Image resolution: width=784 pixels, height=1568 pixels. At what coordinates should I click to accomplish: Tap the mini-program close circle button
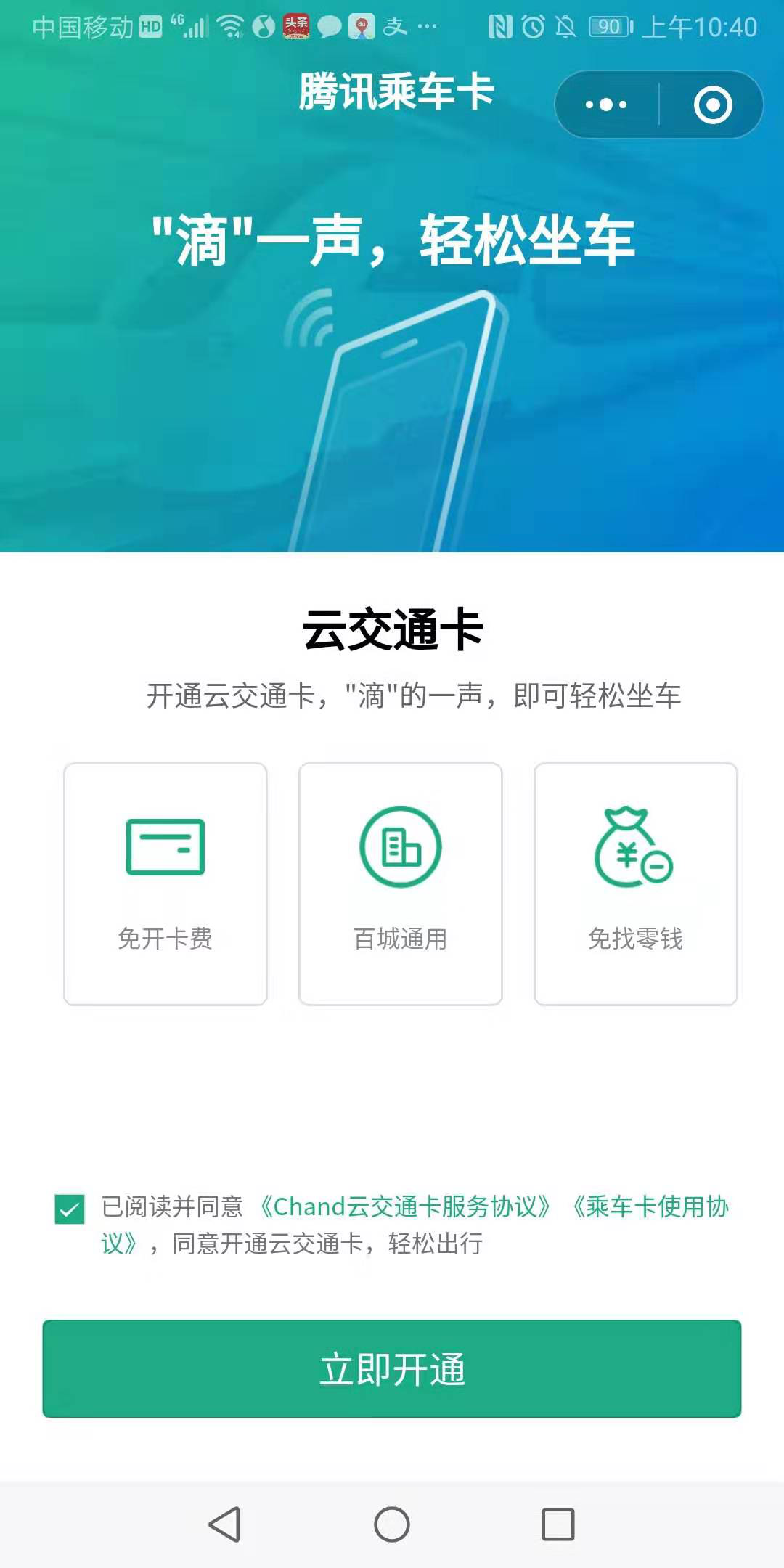tap(714, 104)
